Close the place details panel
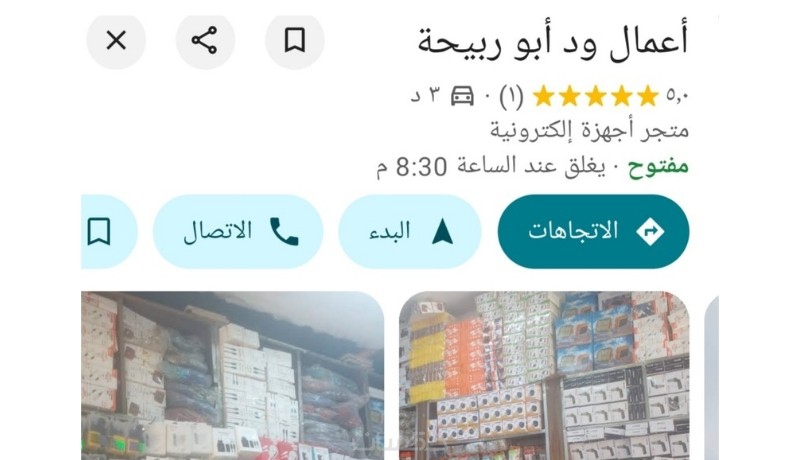Image resolution: width=800 pixels, height=460 pixels. [x=116, y=41]
